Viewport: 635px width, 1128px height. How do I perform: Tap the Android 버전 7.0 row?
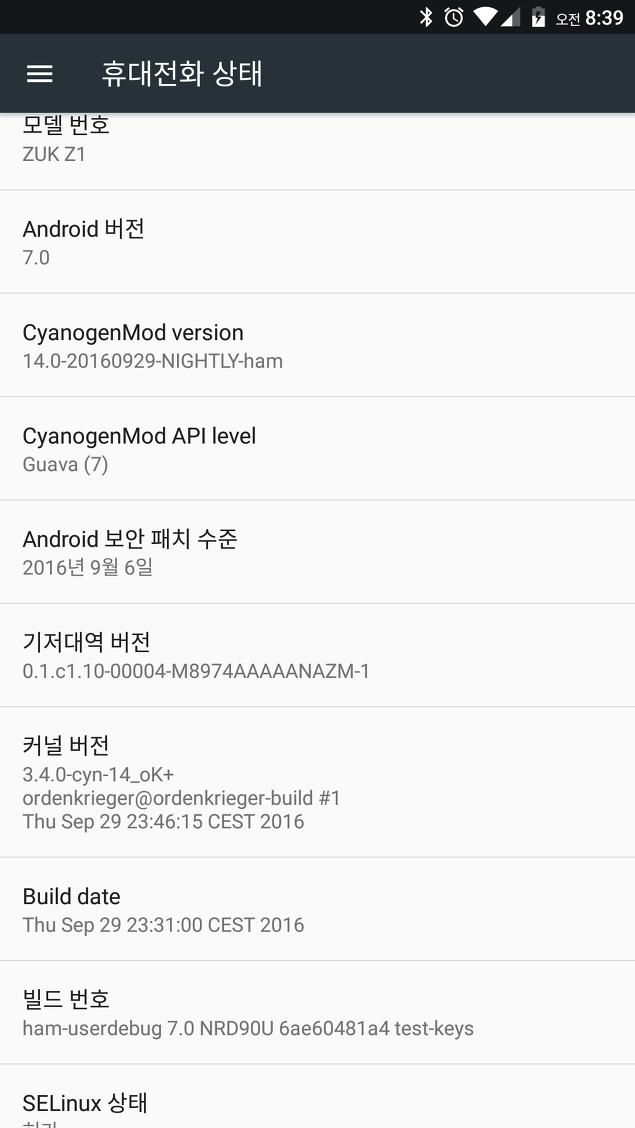(317, 242)
